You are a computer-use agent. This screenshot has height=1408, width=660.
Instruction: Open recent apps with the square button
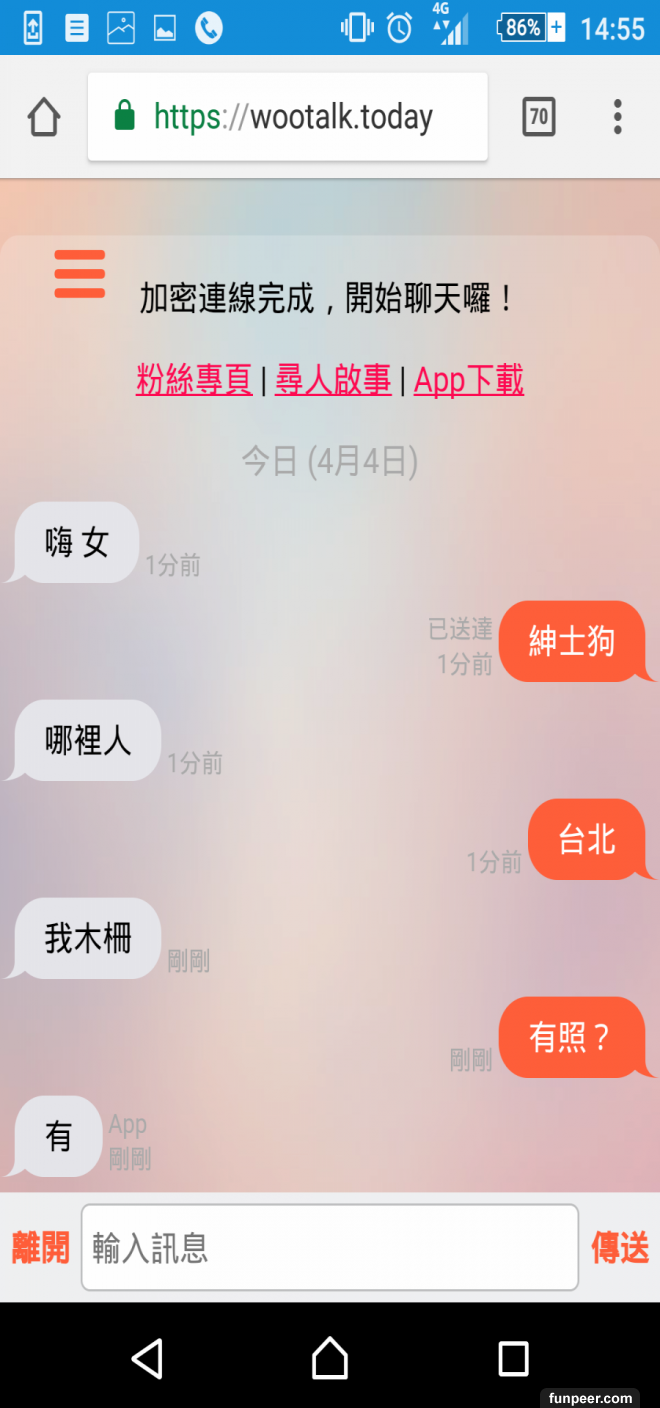tap(513, 1358)
